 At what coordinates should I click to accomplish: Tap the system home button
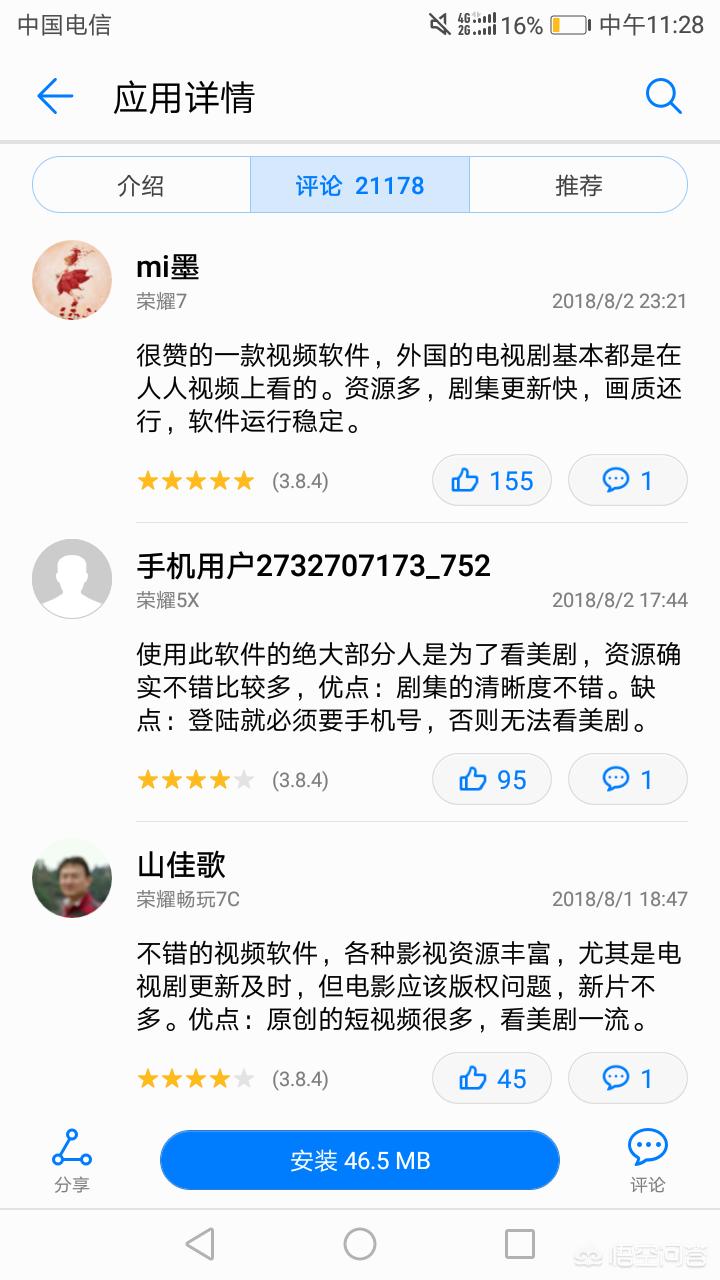click(x=360, y=1244)
